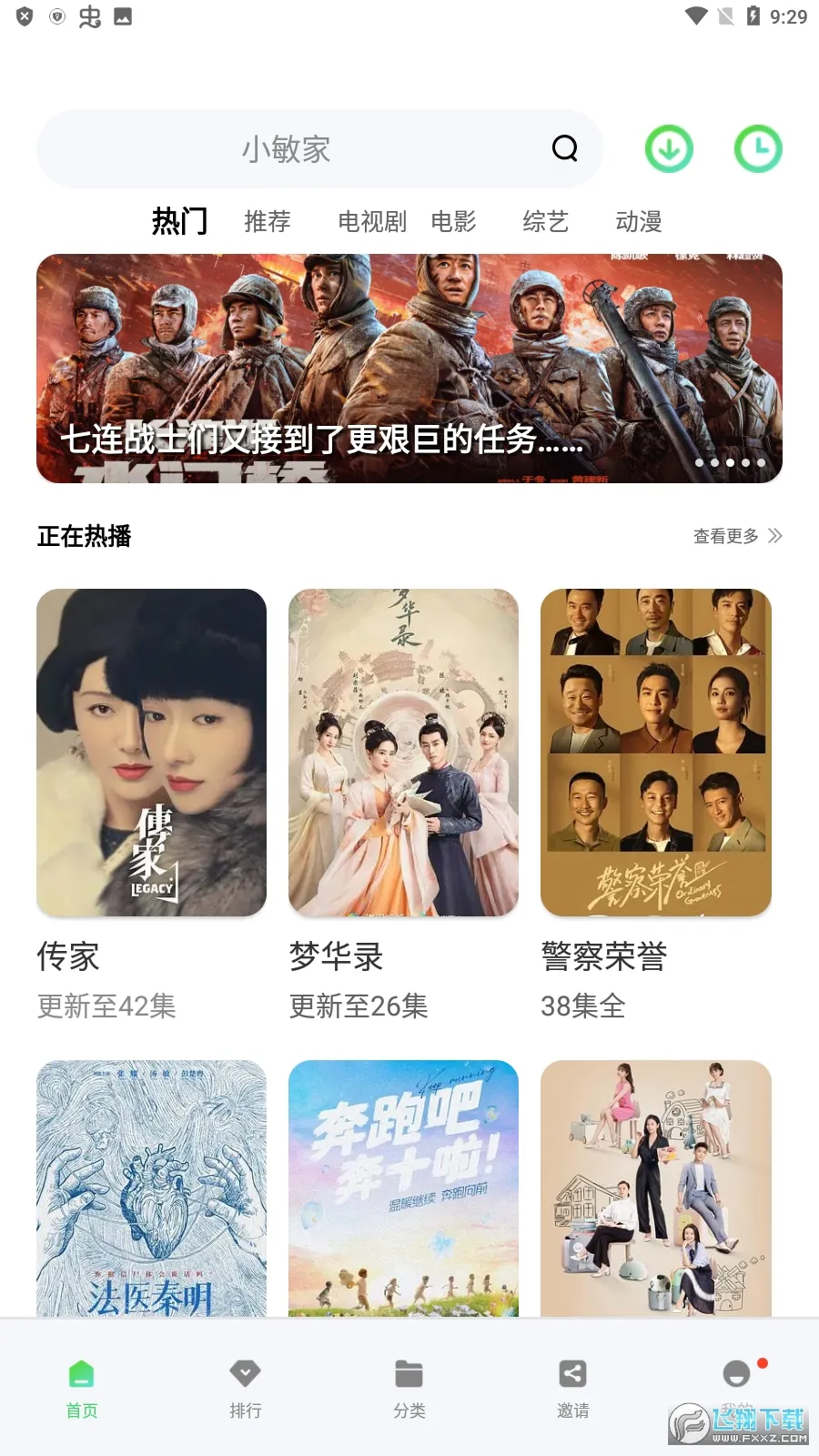
Task: Select the 推荐 recommendations tab
Action: [267, 221]
